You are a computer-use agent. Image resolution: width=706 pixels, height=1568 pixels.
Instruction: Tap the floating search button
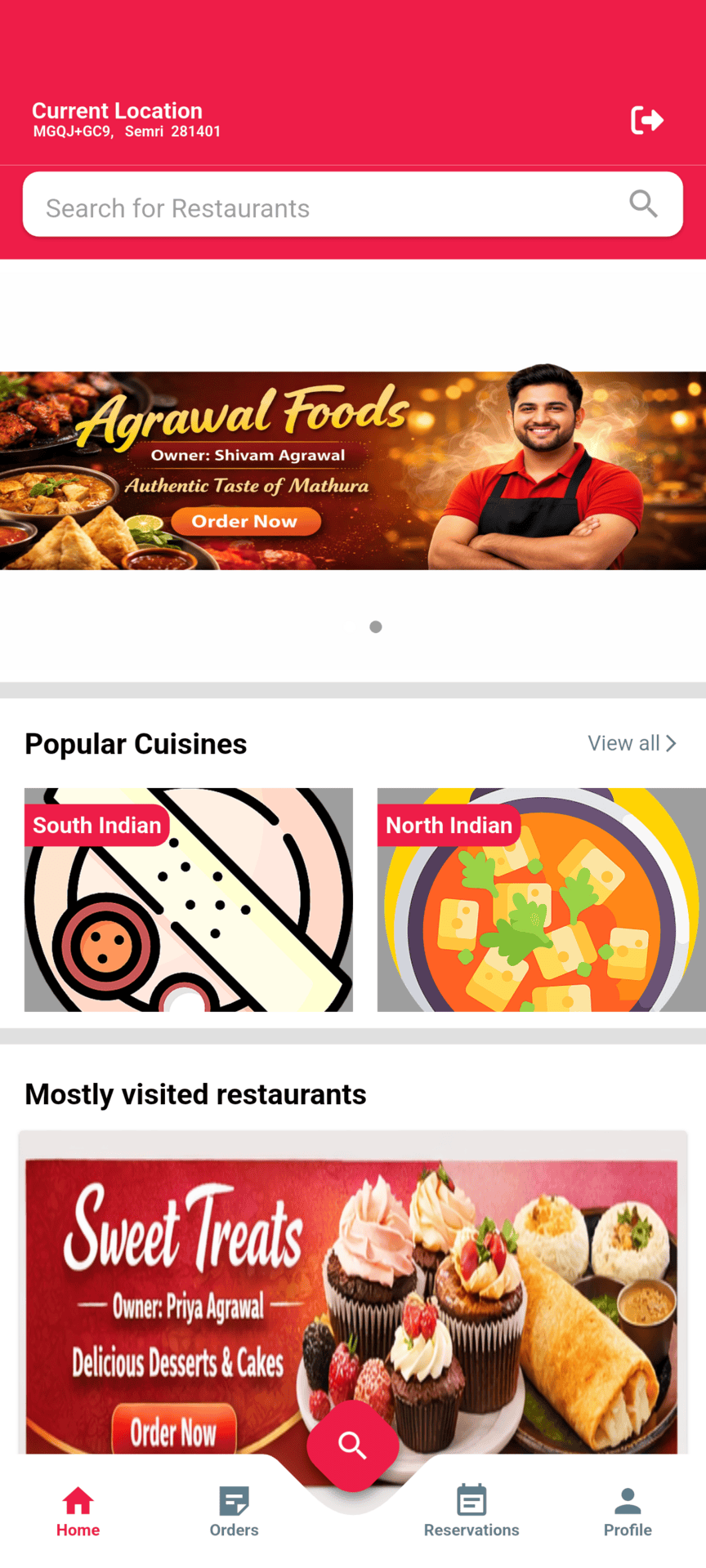[353, 1445]
